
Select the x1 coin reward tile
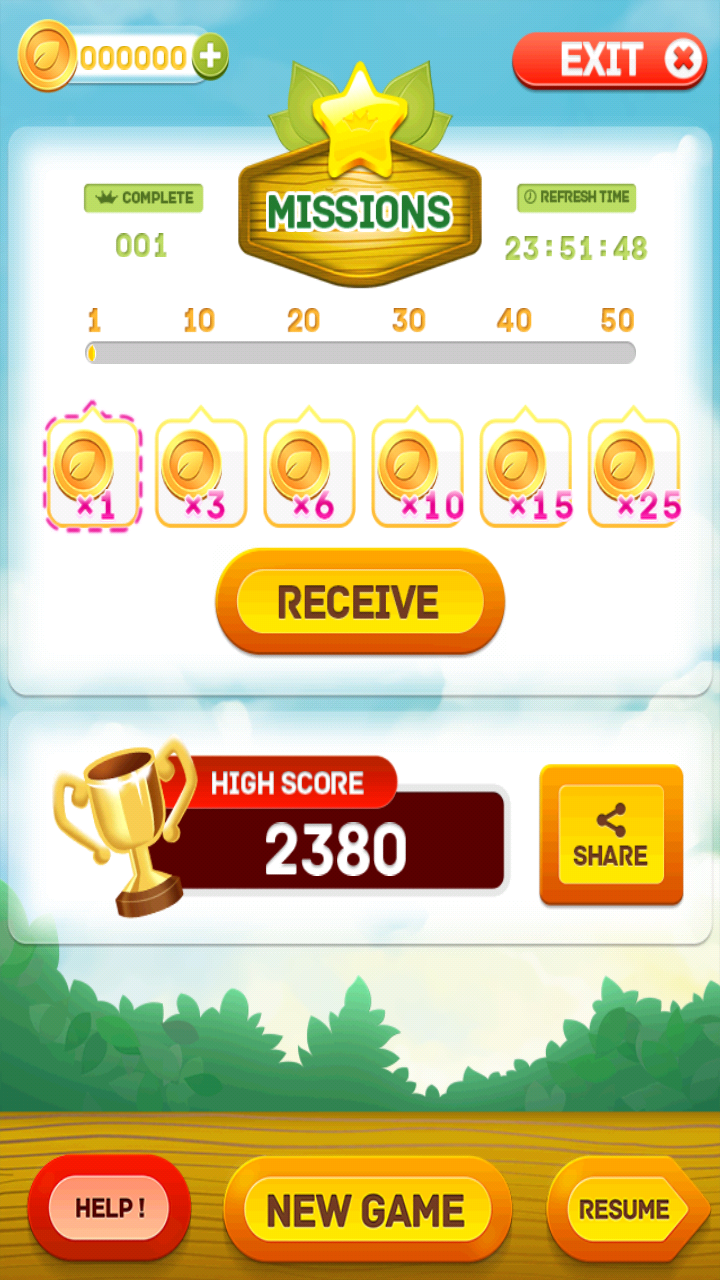[x=92, y=470]
